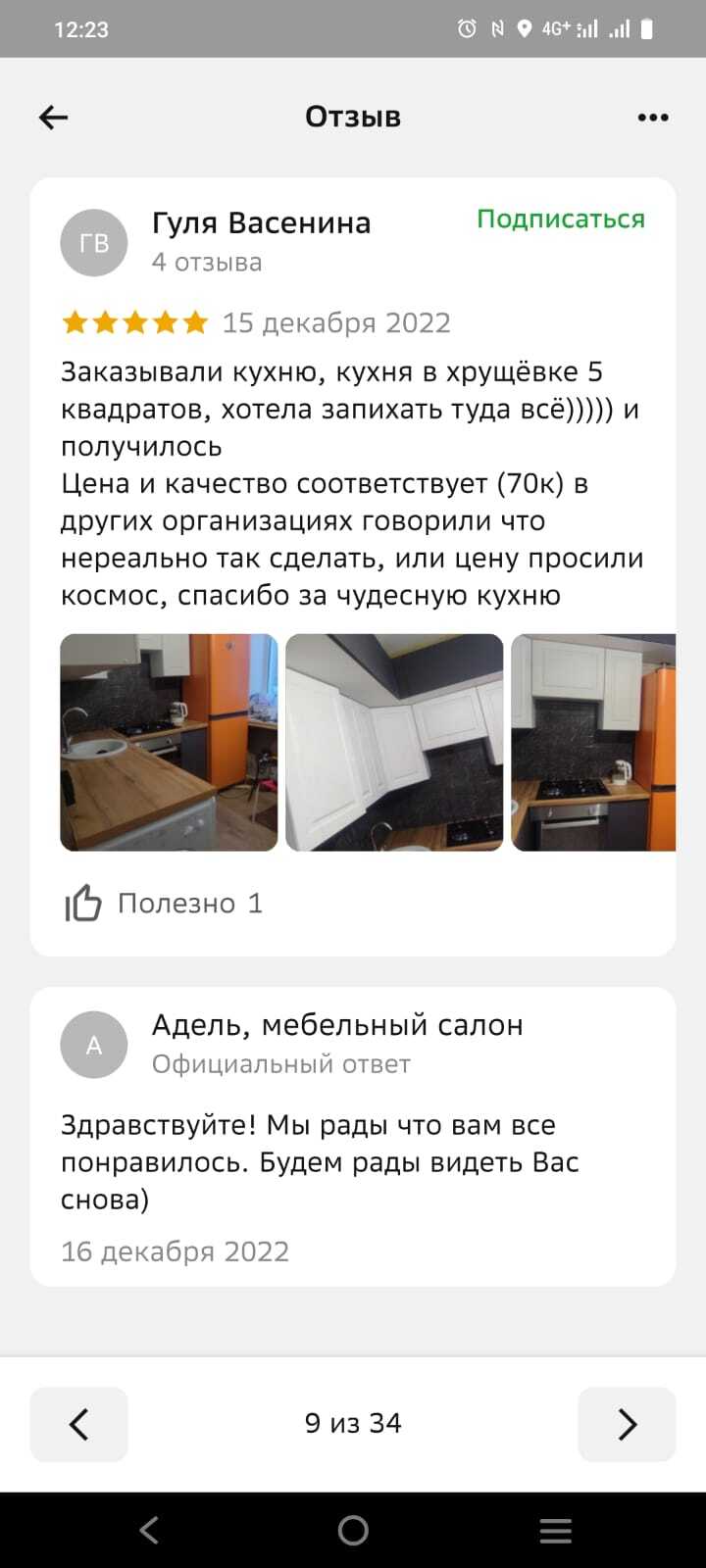Screen dimensions: 706x1568
Task: Open Адель мебельный салон avatar
Action: 94,1045
